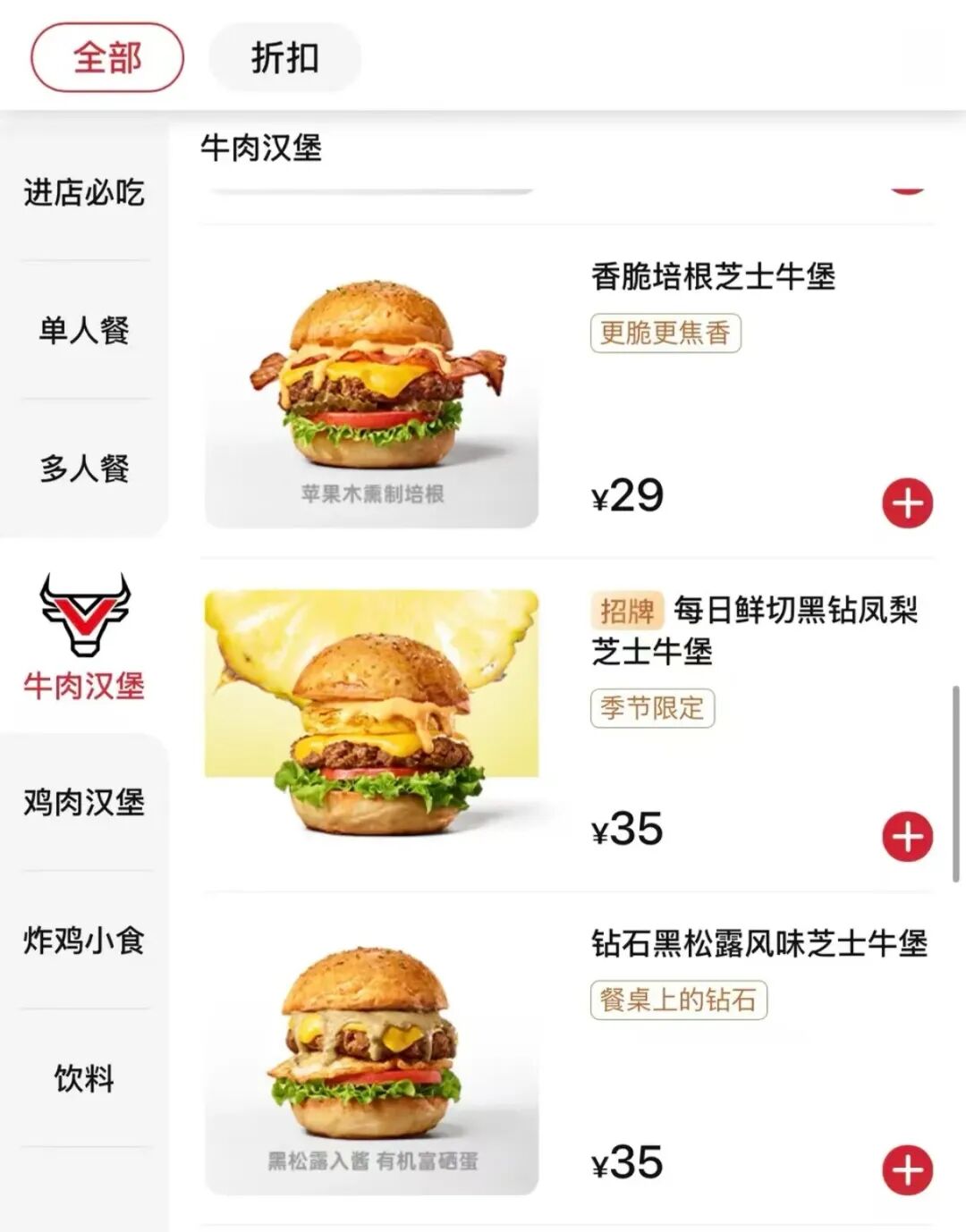
Task: View the 饮料 category
Action: 84,1077
